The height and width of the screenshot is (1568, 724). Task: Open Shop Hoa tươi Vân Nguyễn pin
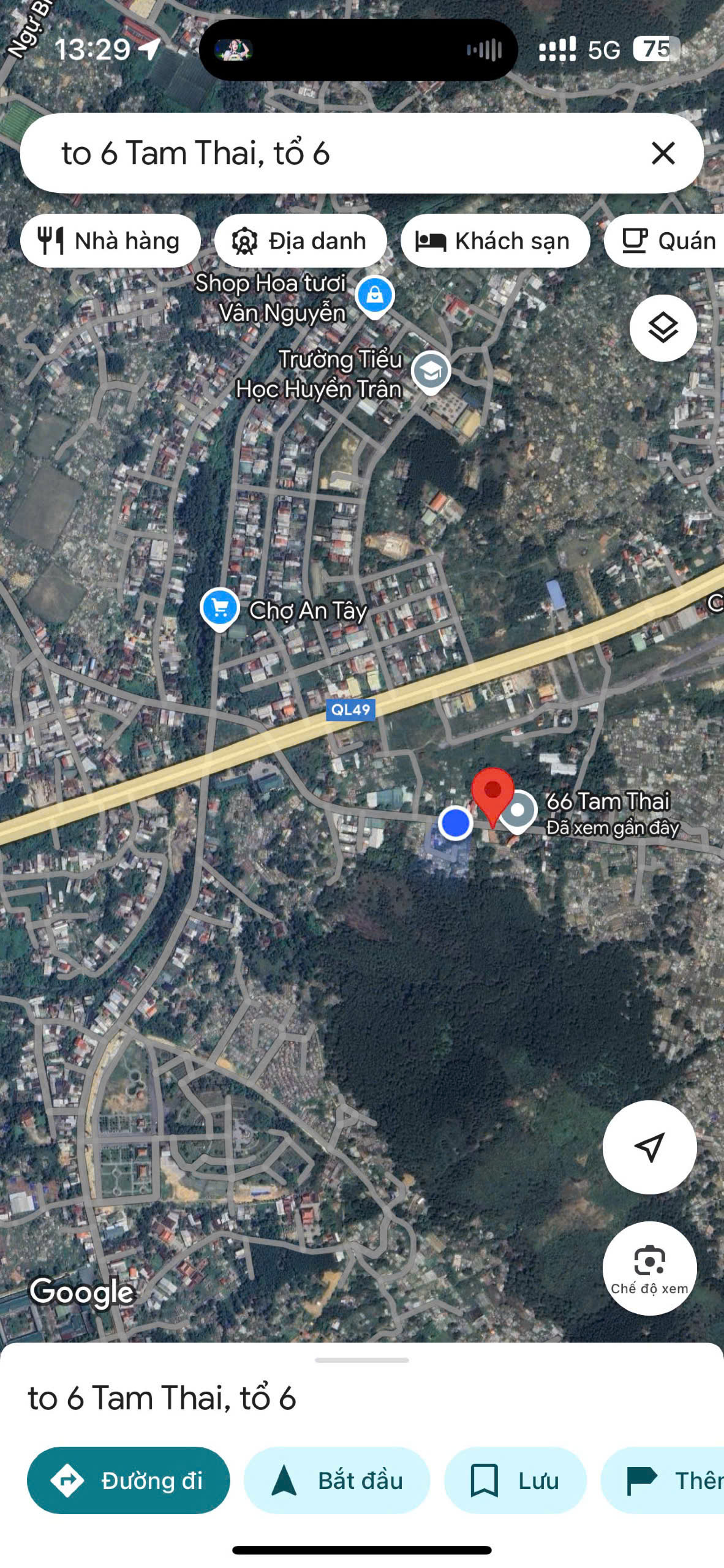click(x=375, y=296)
